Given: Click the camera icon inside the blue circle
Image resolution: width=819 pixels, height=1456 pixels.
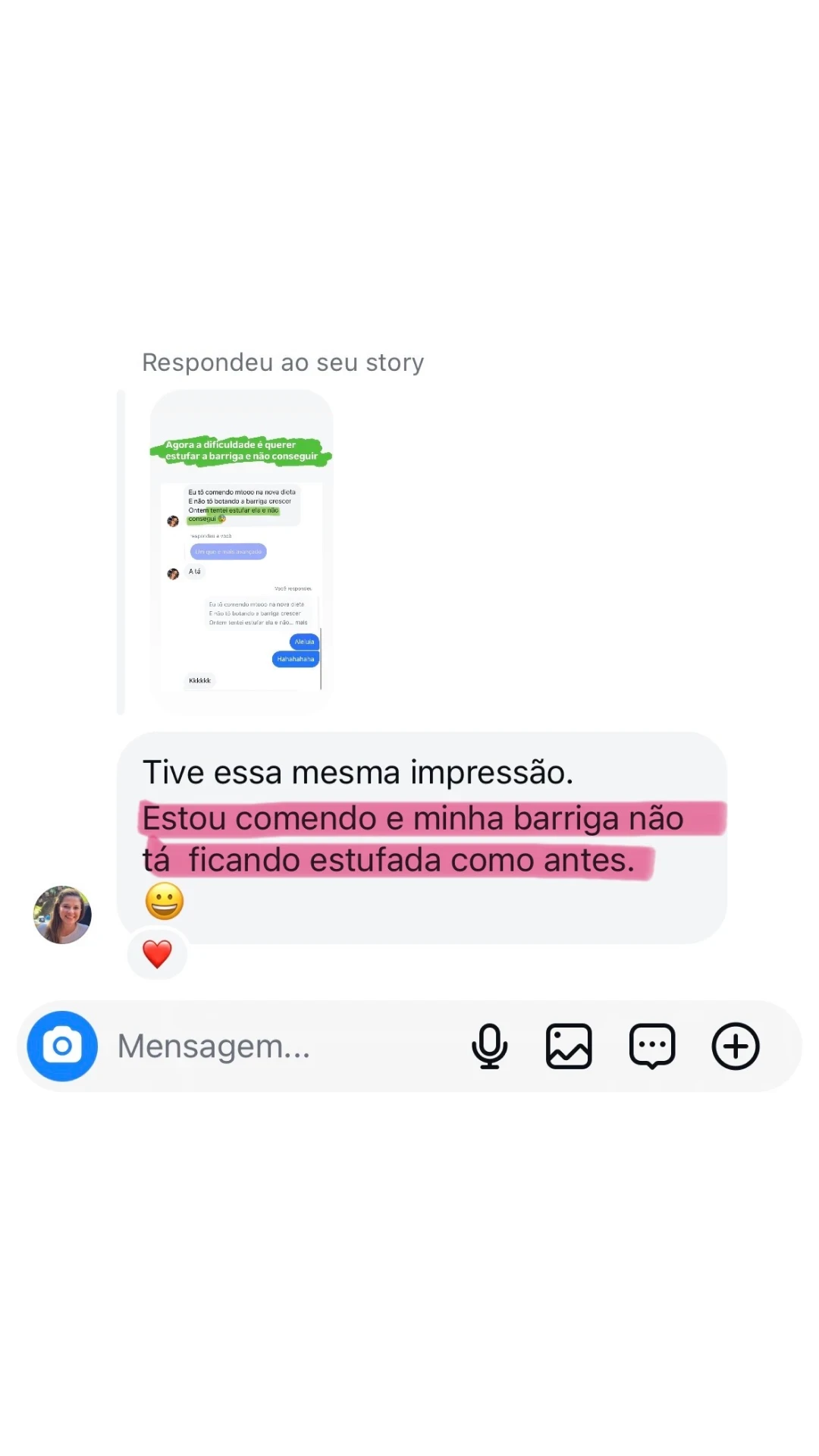Looking at the screenshot, I should click(x=61, y=1046).
